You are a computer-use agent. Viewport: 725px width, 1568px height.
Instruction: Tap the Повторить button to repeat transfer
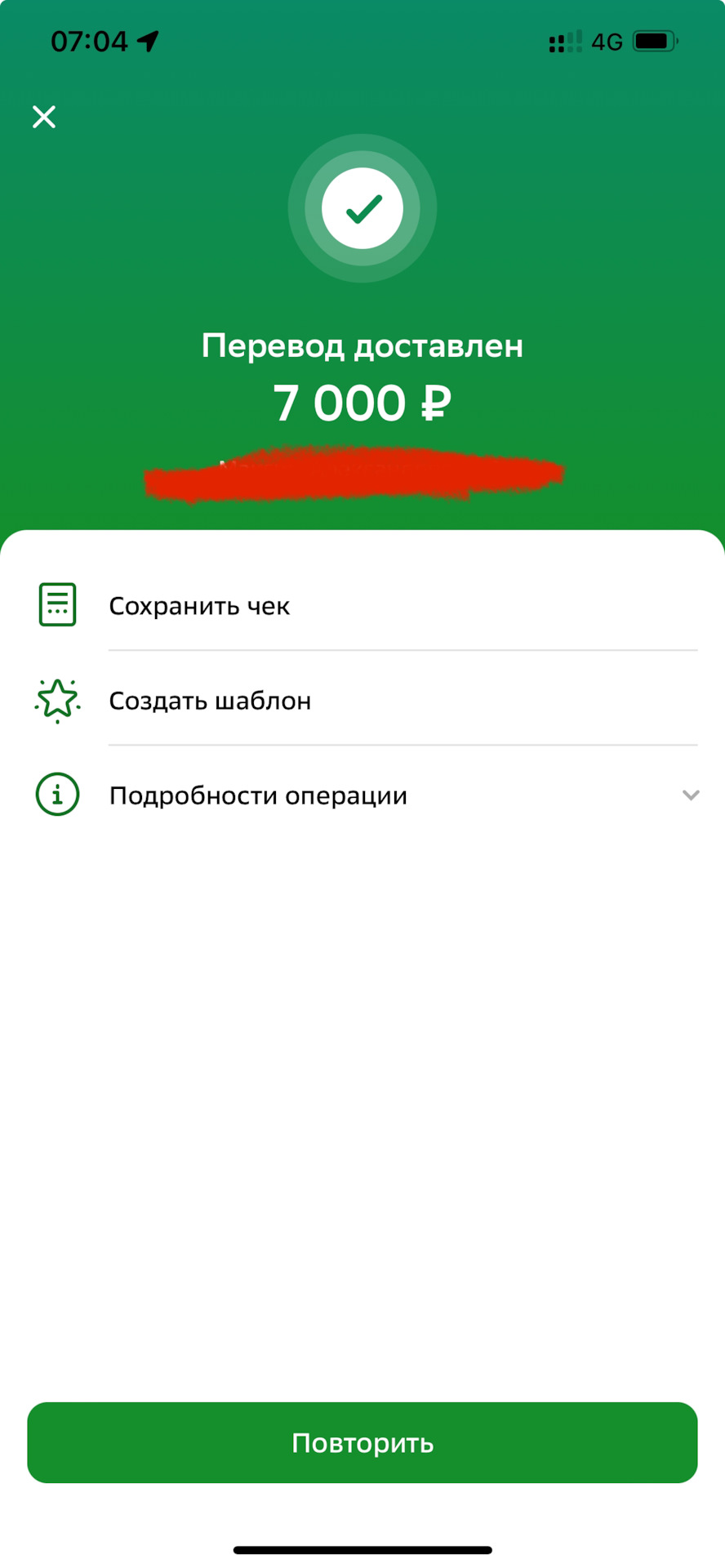coord(362,1443)
